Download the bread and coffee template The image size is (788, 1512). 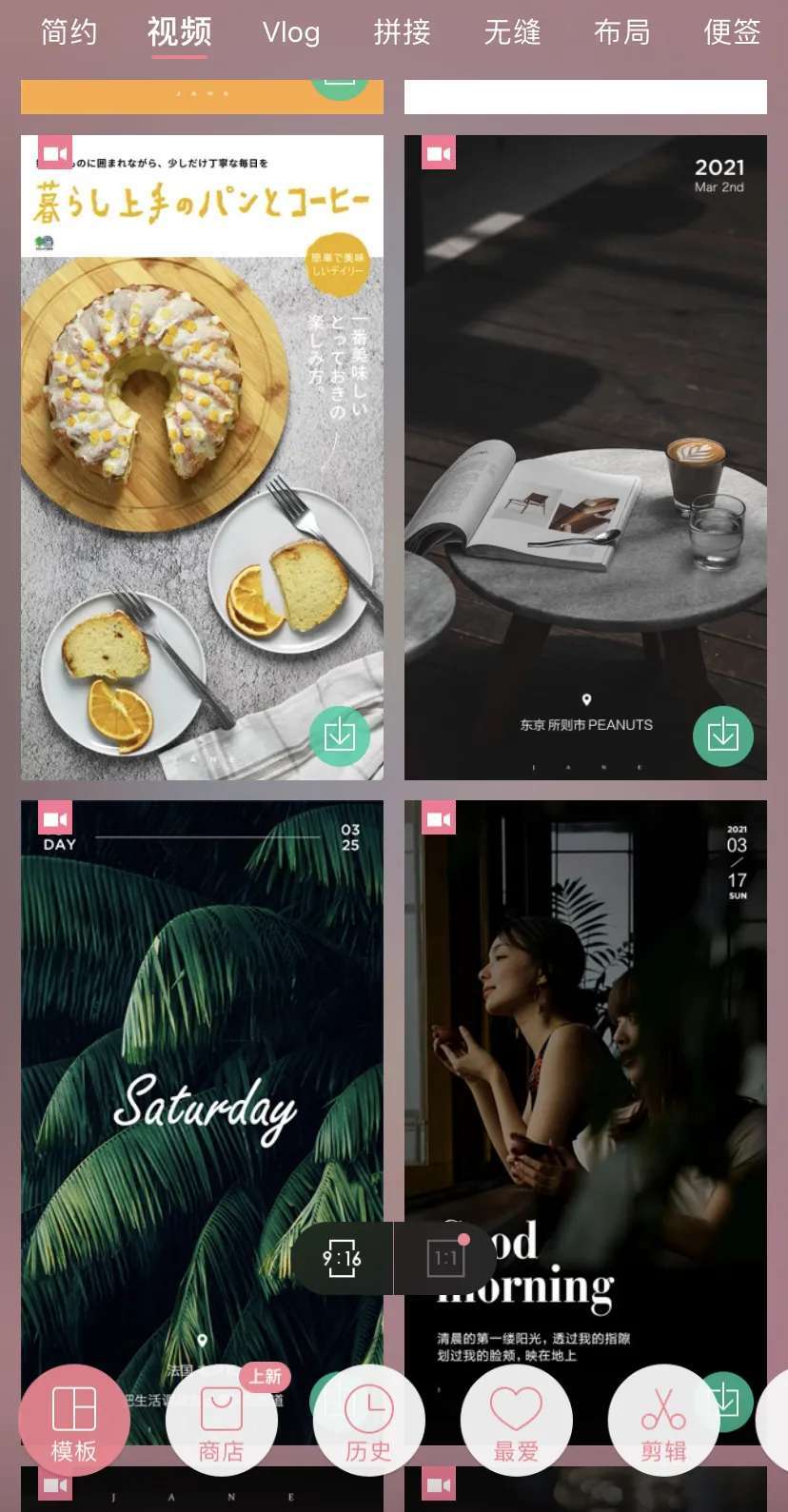340,736
